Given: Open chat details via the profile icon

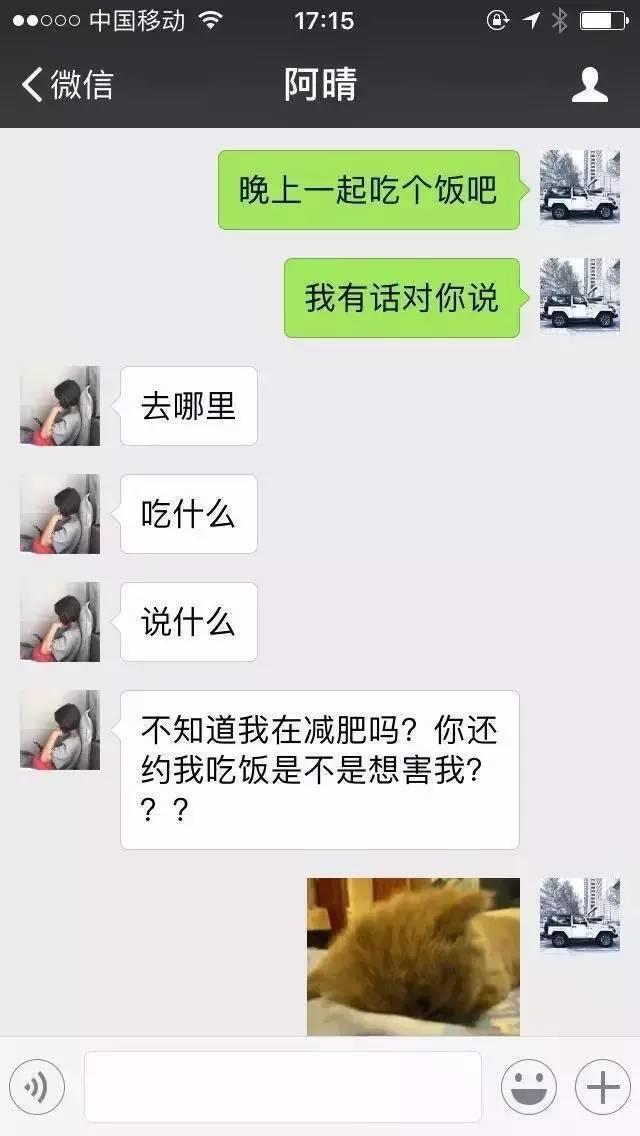Looking at the screenshot, I should click(x=590, y=85).
